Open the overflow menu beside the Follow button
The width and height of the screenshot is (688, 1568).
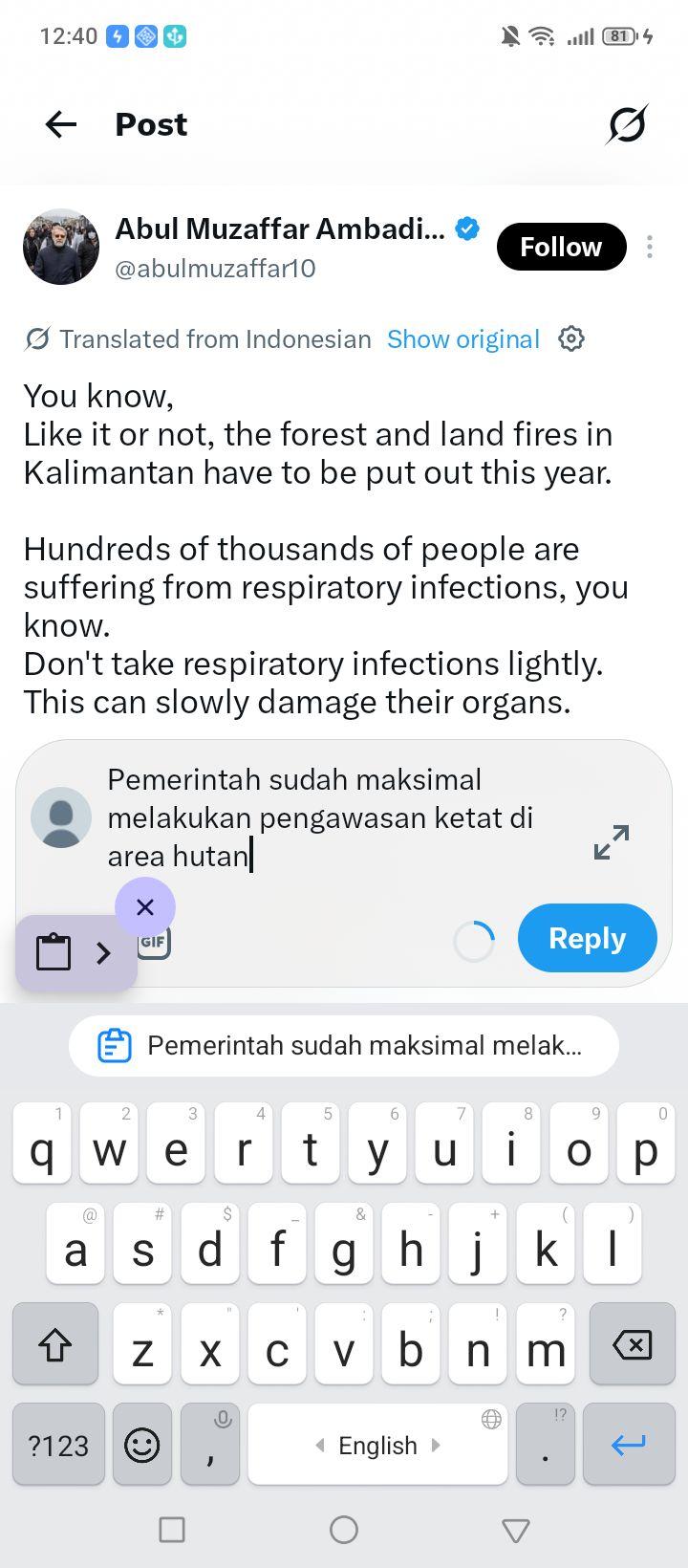click(650, 247)
